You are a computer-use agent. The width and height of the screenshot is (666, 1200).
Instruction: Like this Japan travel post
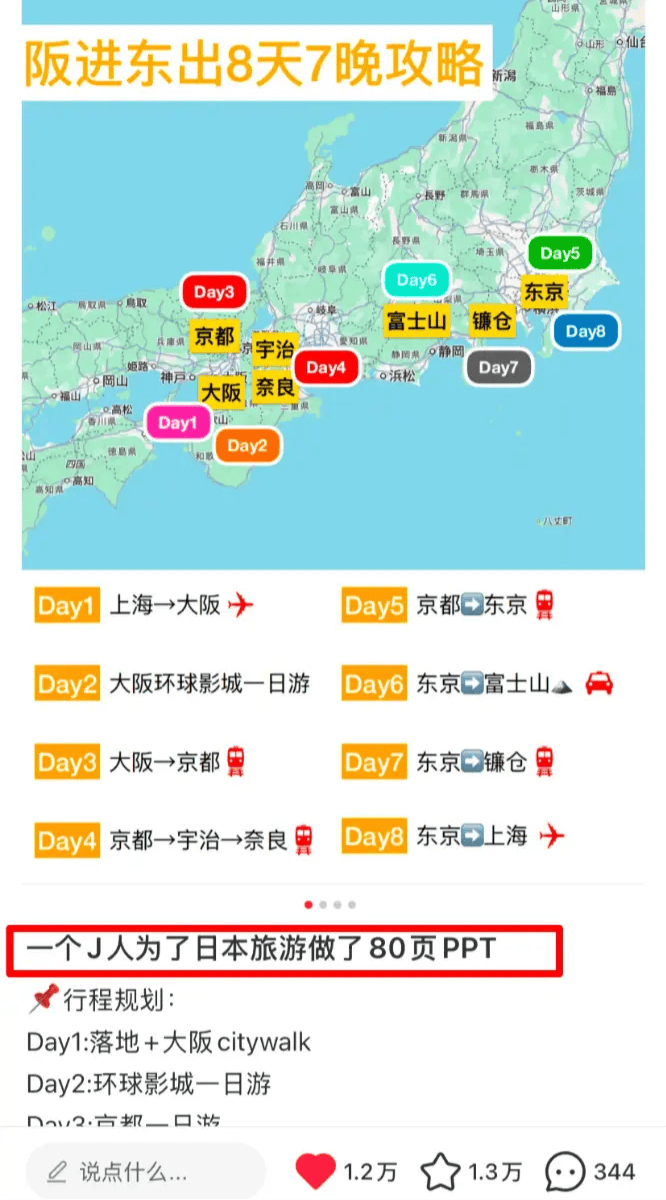[x=316, y=1171]
